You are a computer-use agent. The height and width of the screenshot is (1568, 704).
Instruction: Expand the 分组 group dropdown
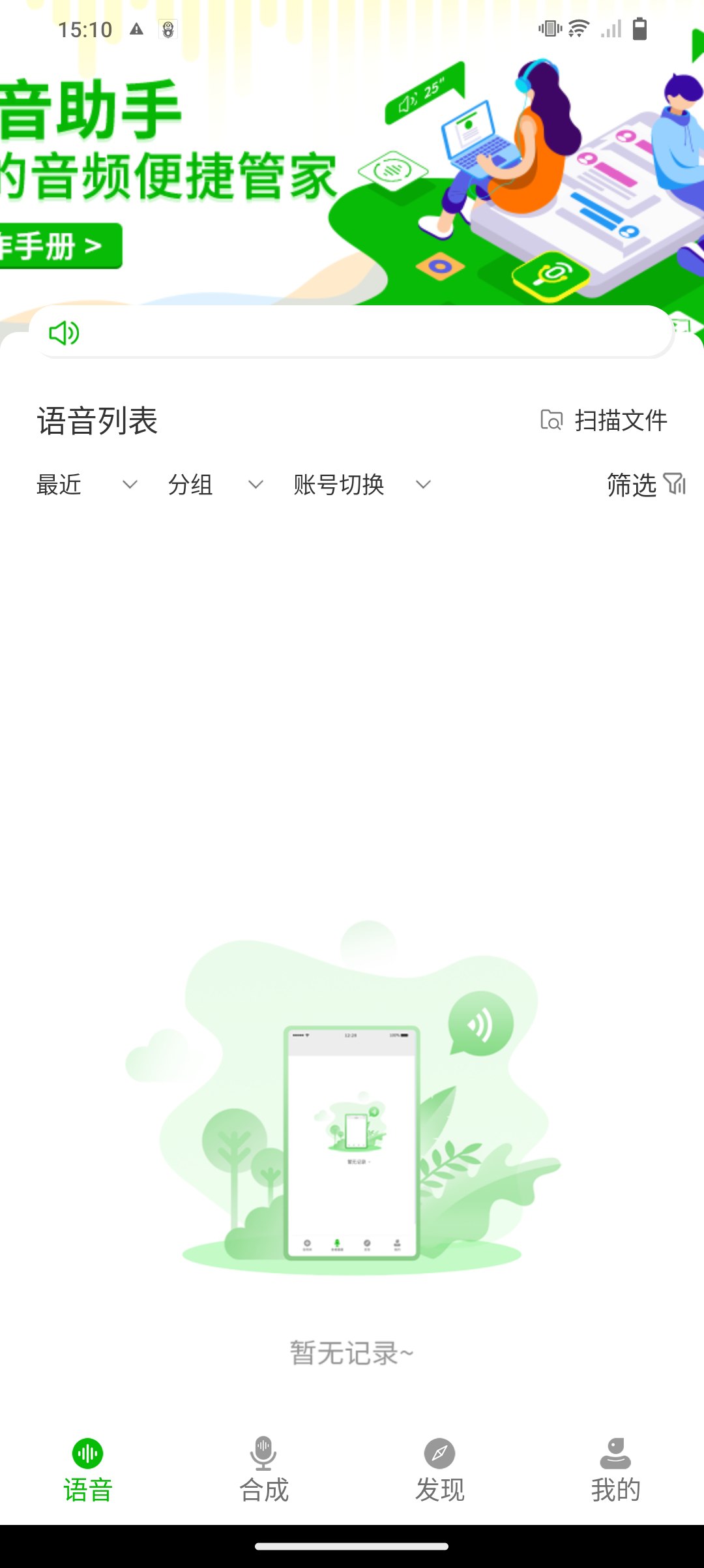click(x=215, y=485)
